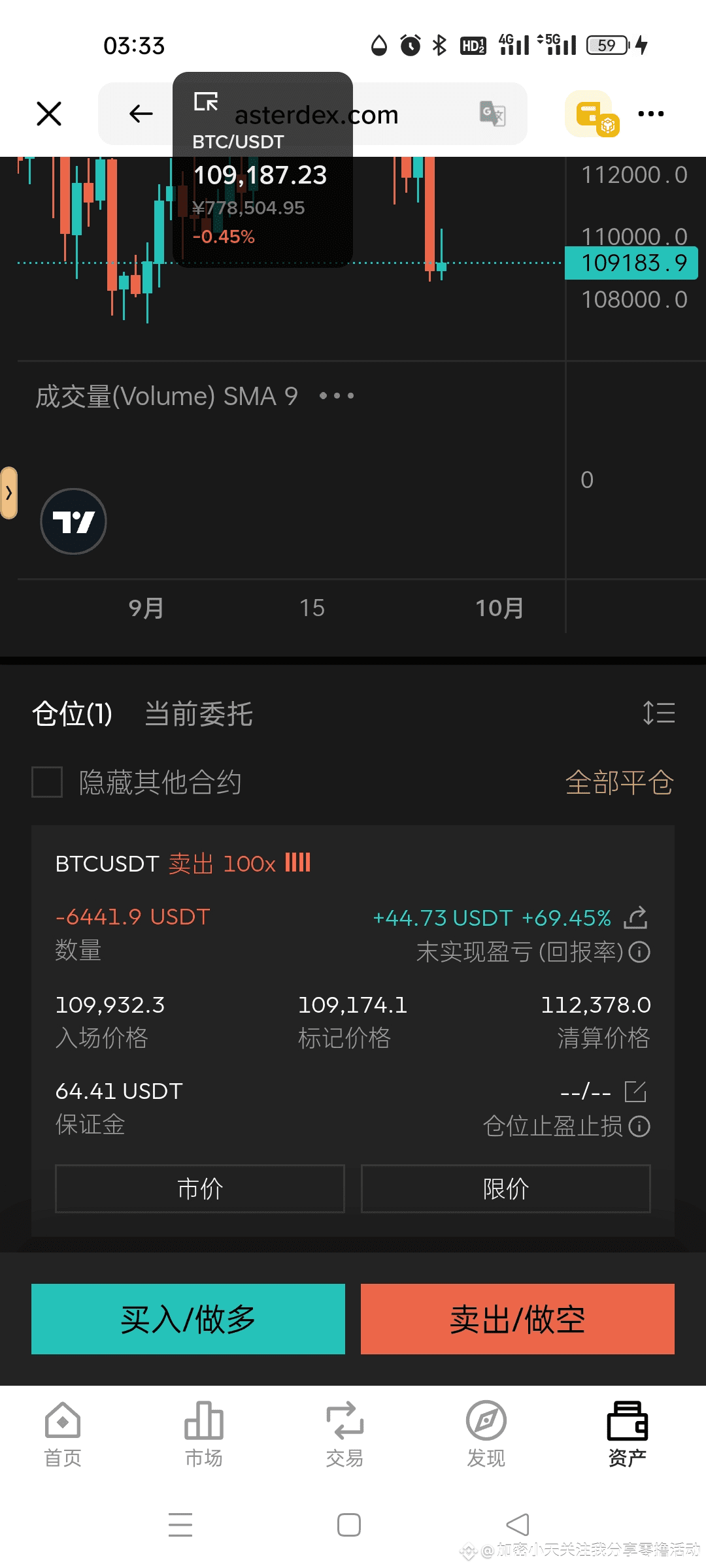Tap 全部平仓 to close all positions
Screen dimensions: 706x1568
619,782
